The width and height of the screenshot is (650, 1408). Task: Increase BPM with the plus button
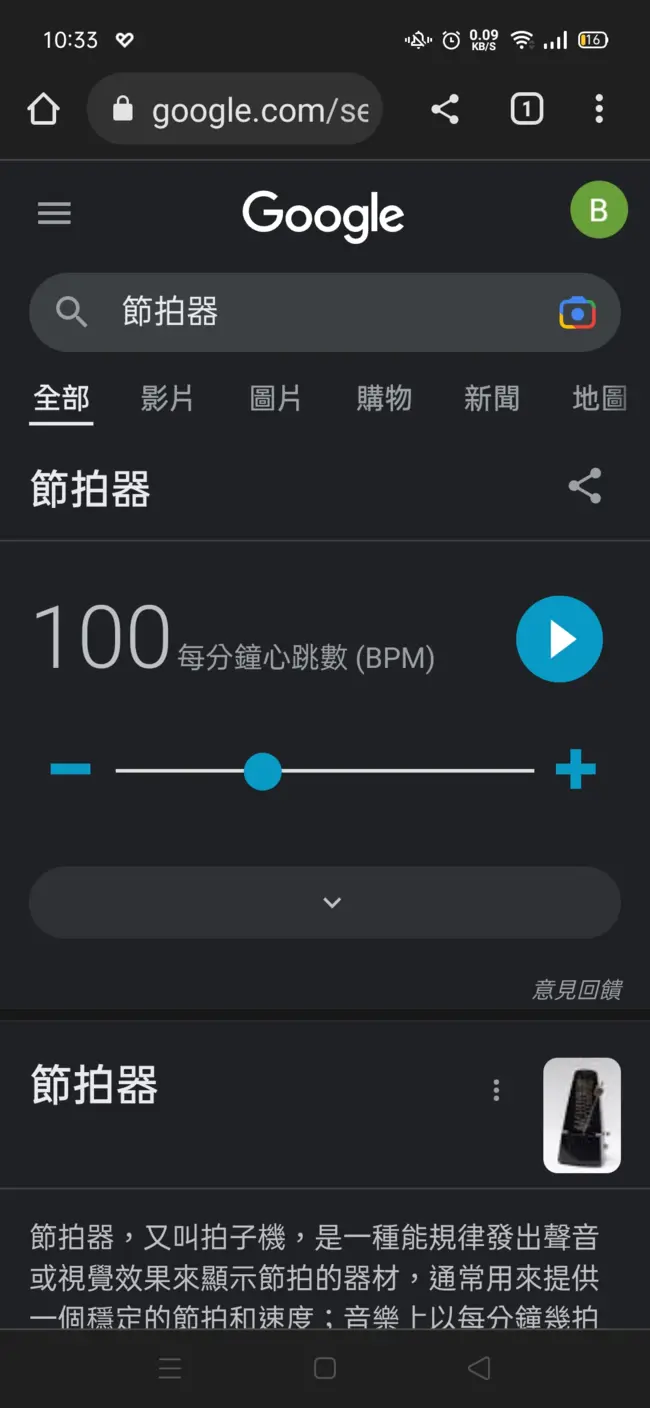(x=575, y=770)
